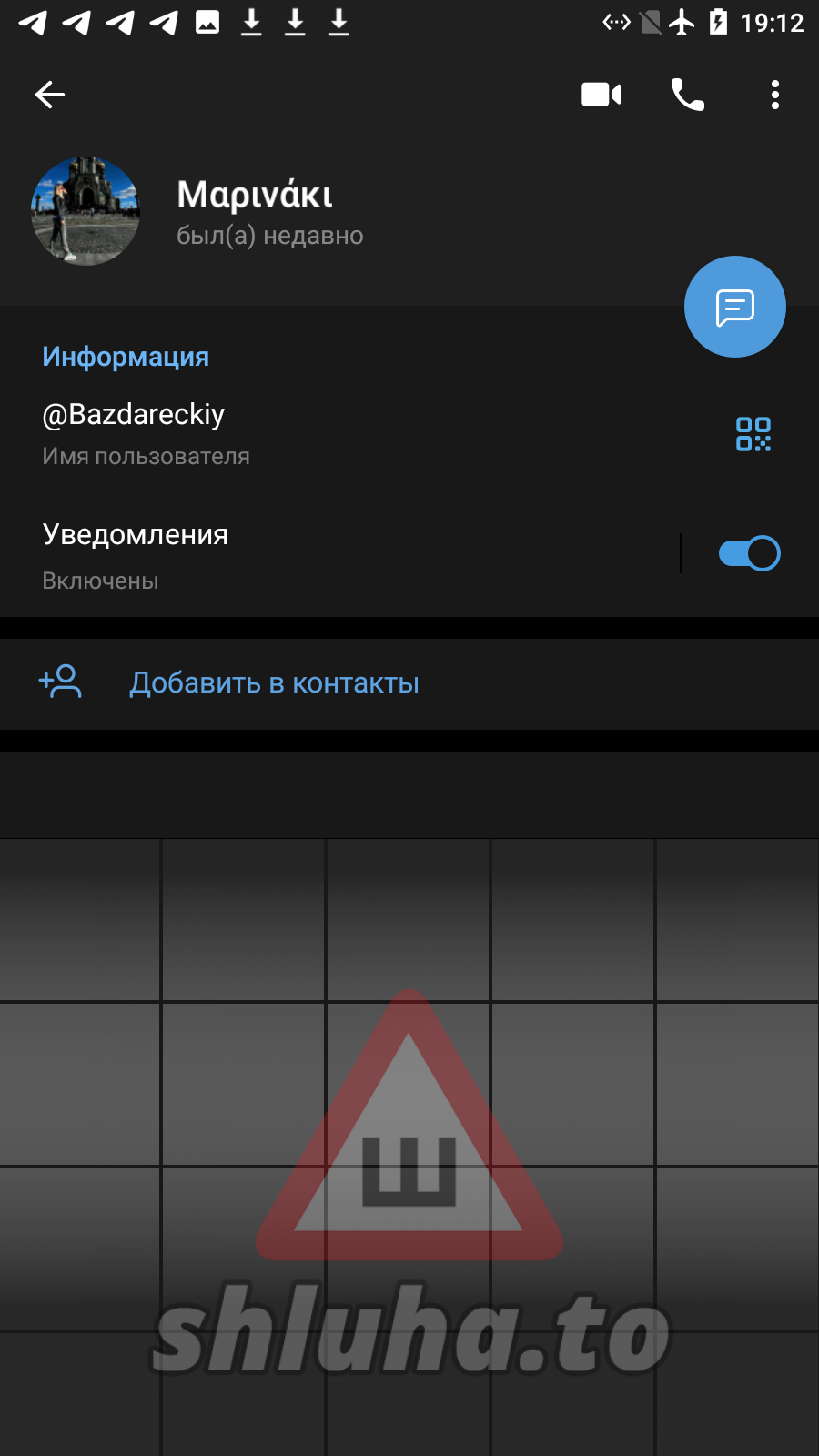819x1456 pixels.
Task: Start a voice call with Μαρινάκι
Action: [687, 95]
